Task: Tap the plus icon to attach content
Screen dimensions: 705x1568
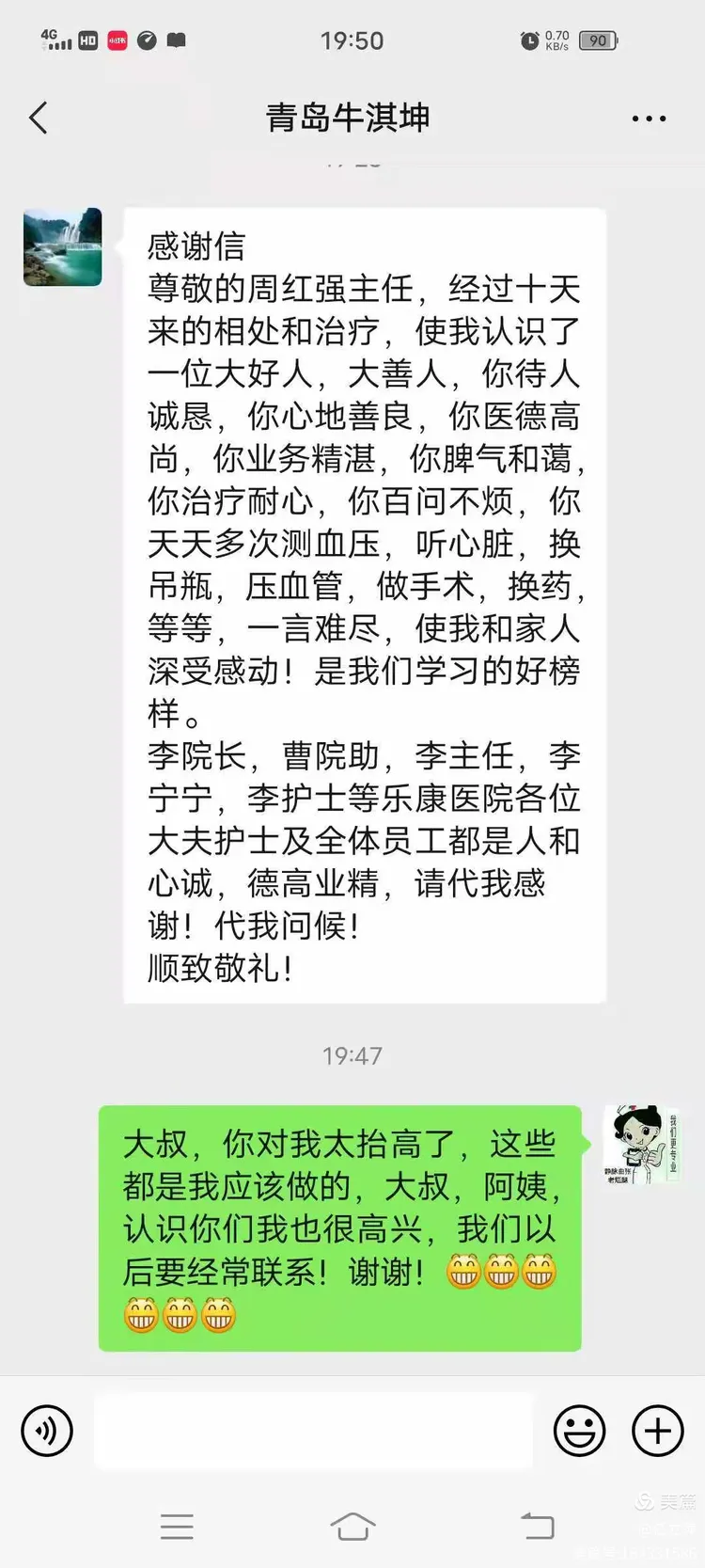Action: pyautogui.click(x=656, y=1431)
